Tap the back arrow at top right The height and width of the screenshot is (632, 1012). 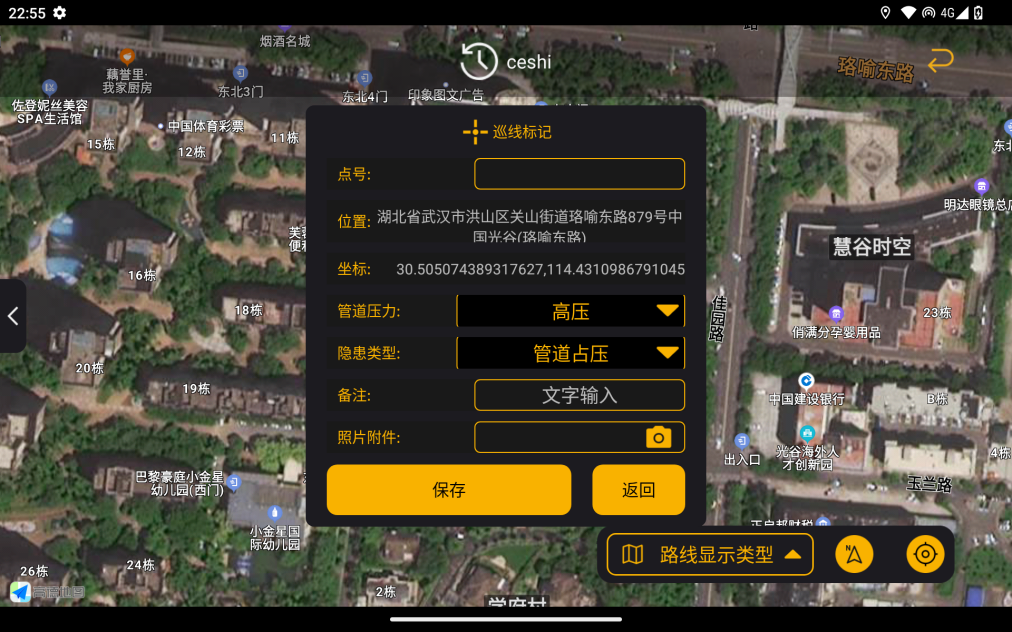point(940,62)
